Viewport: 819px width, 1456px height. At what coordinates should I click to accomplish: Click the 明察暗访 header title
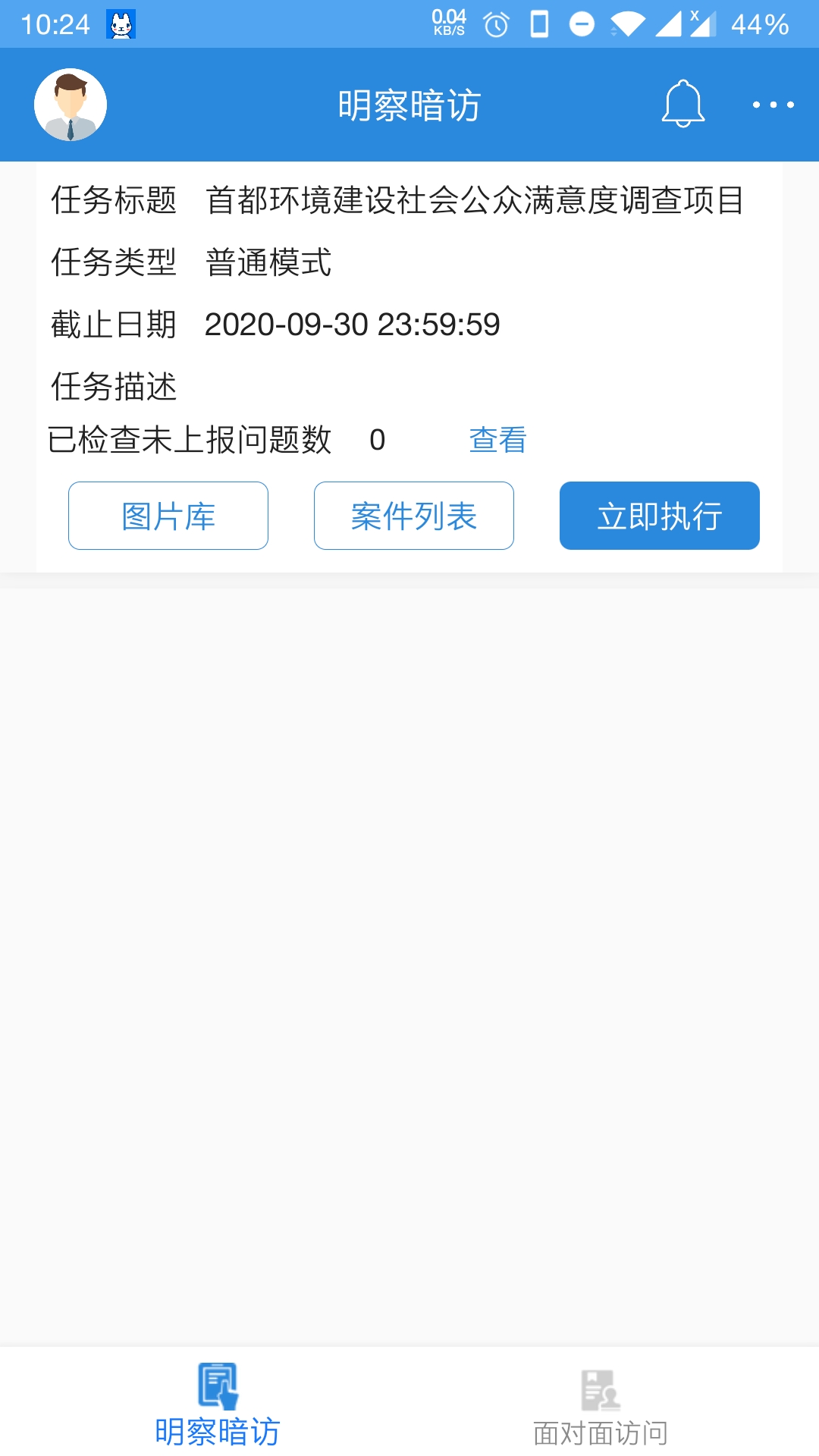409,105
